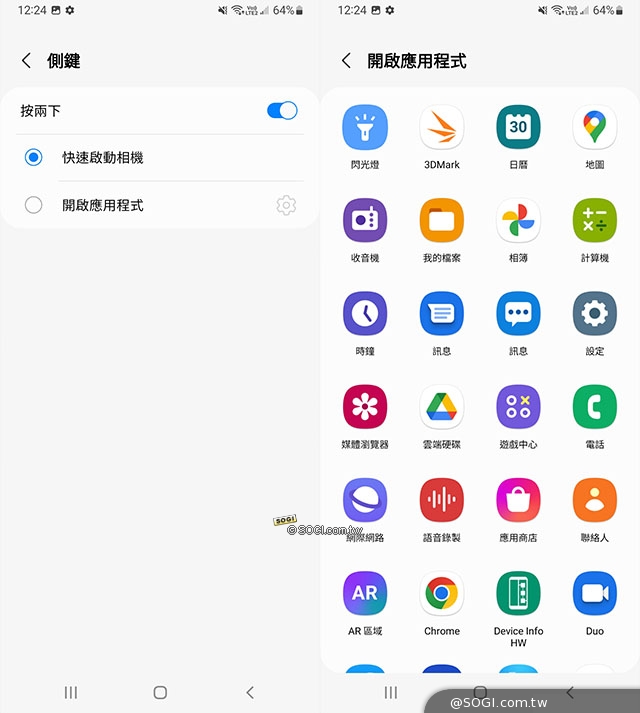
Task: Pick the 雲端硬碟 Drive app
Action: pyautogui.click(x=442, y=408)
